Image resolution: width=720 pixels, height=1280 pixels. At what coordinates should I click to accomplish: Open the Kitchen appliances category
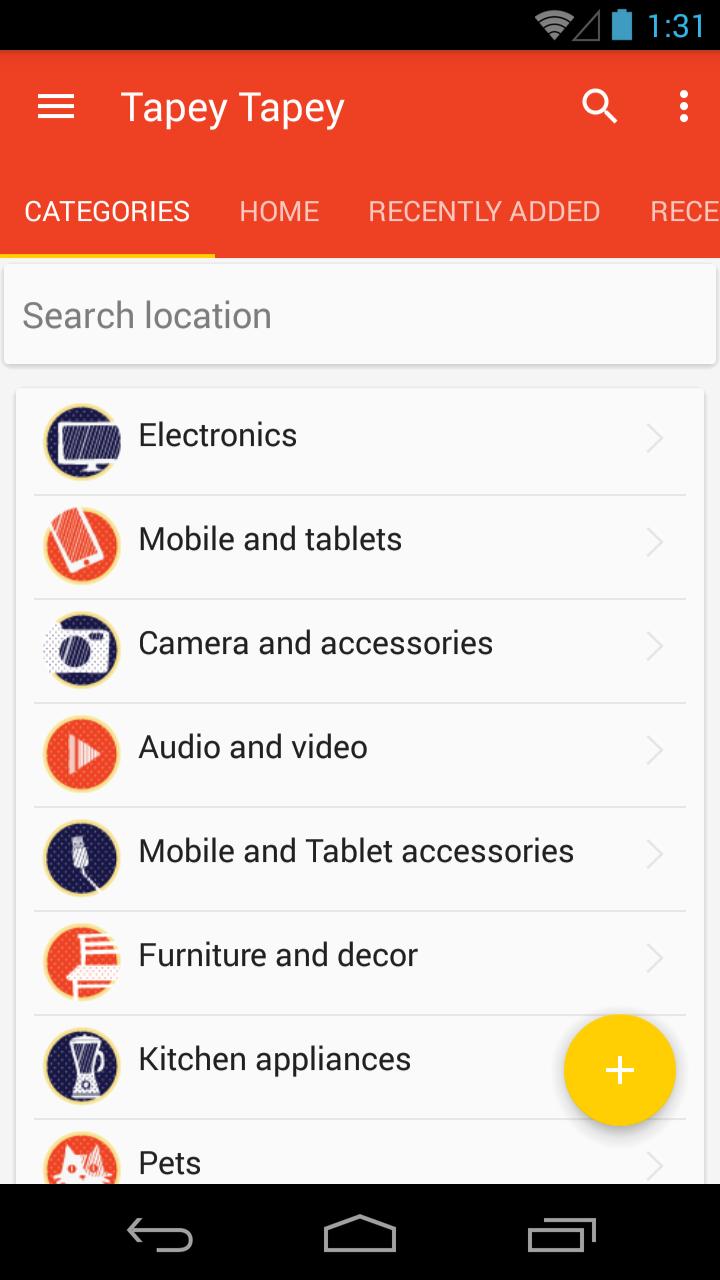tap(300, 1061)
